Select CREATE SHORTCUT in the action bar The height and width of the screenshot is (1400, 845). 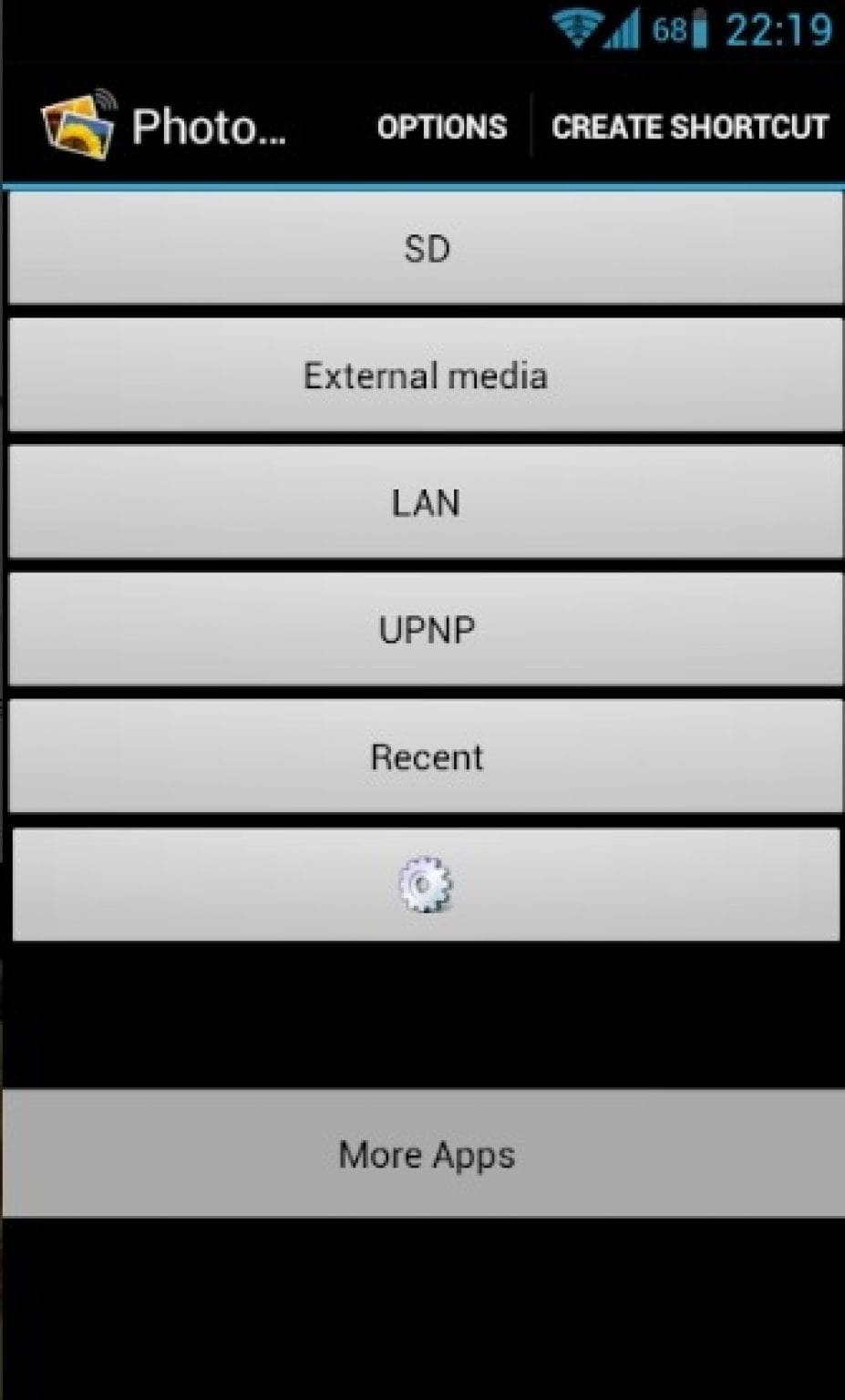pos(691,127)
